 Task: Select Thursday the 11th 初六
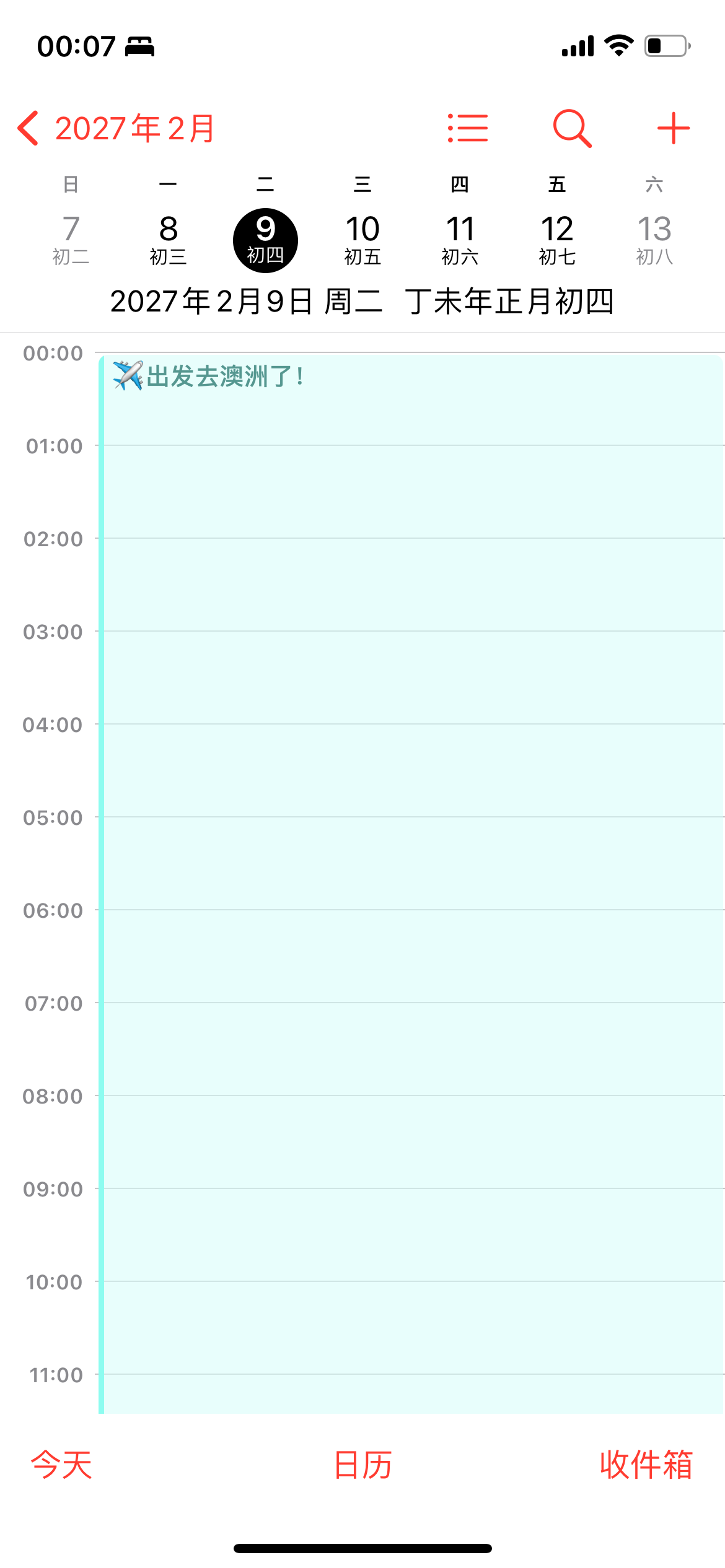coord(460,240)
